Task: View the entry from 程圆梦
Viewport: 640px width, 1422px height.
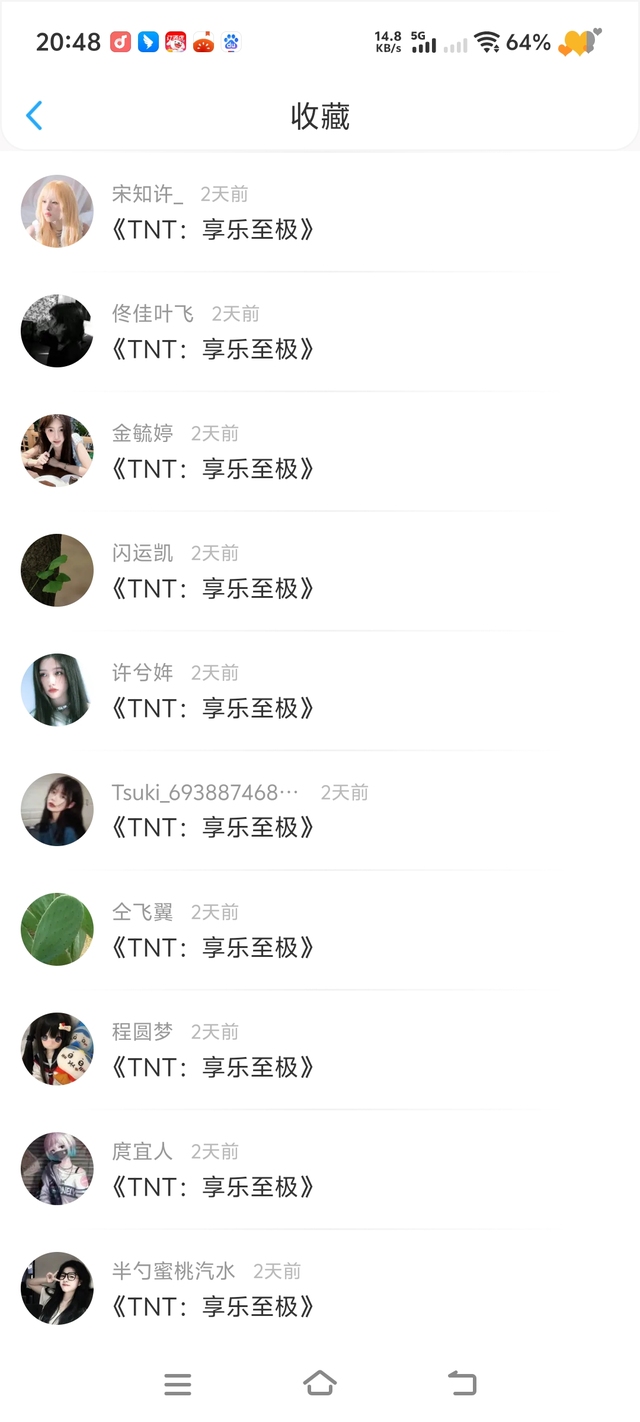Action: click(214, 1067)
